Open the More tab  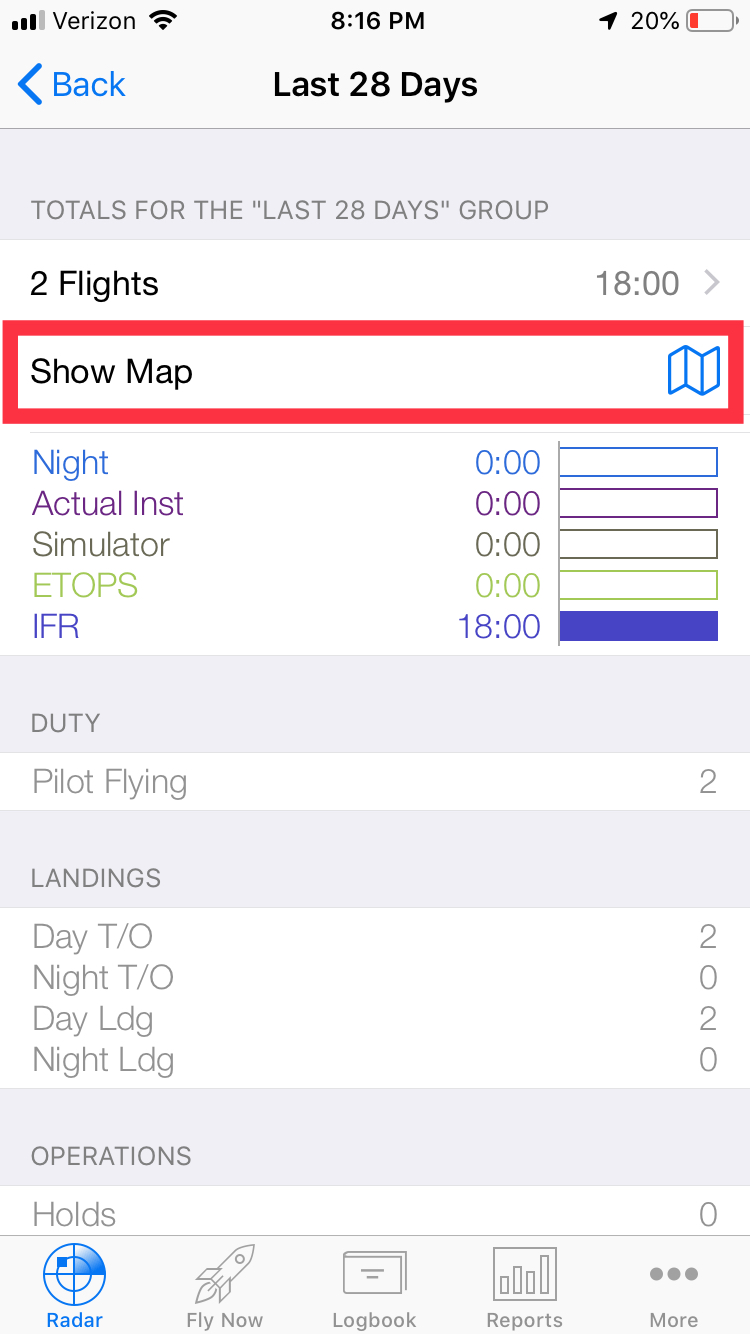[x=674, y=1286]
